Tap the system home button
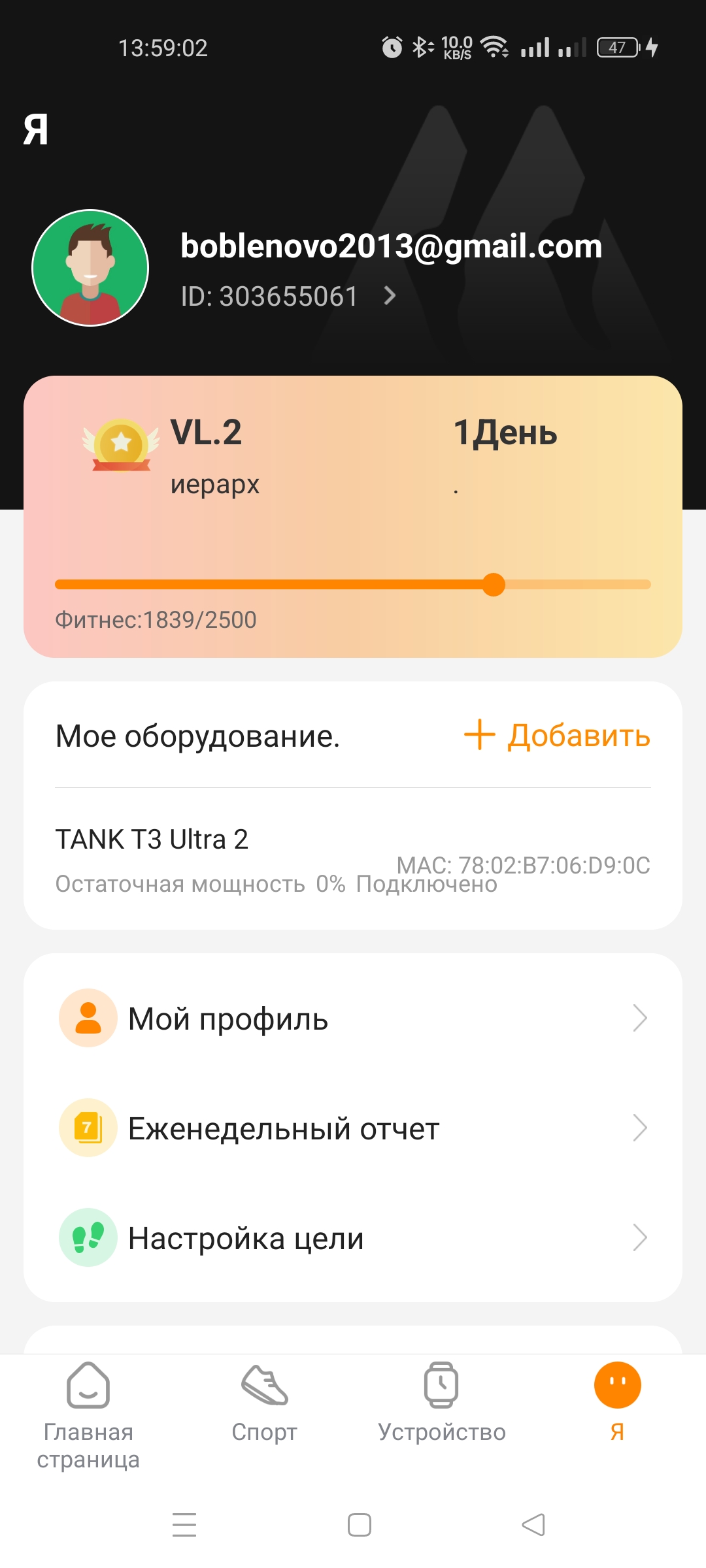 360,1525
